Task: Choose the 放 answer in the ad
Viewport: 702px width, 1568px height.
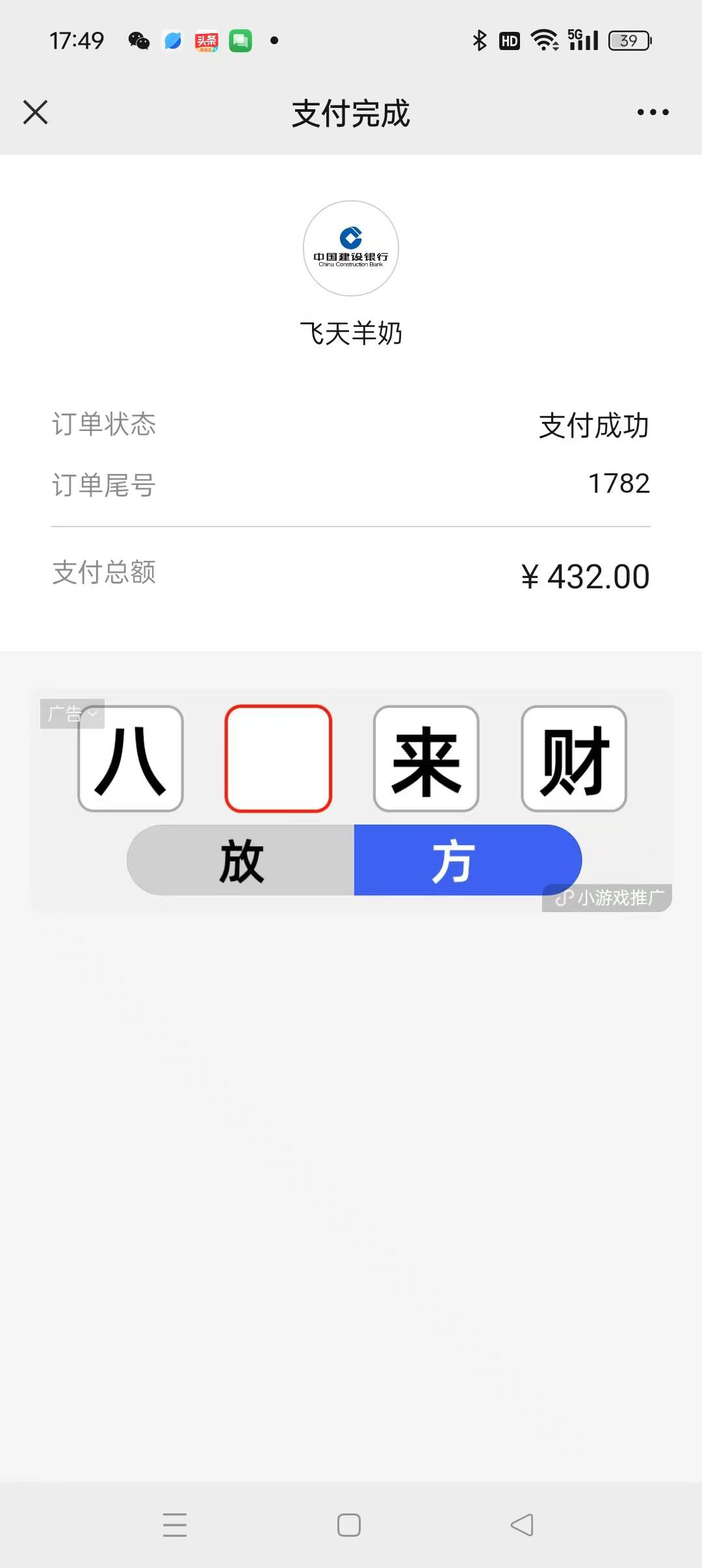Action: [x=241, y=861]
